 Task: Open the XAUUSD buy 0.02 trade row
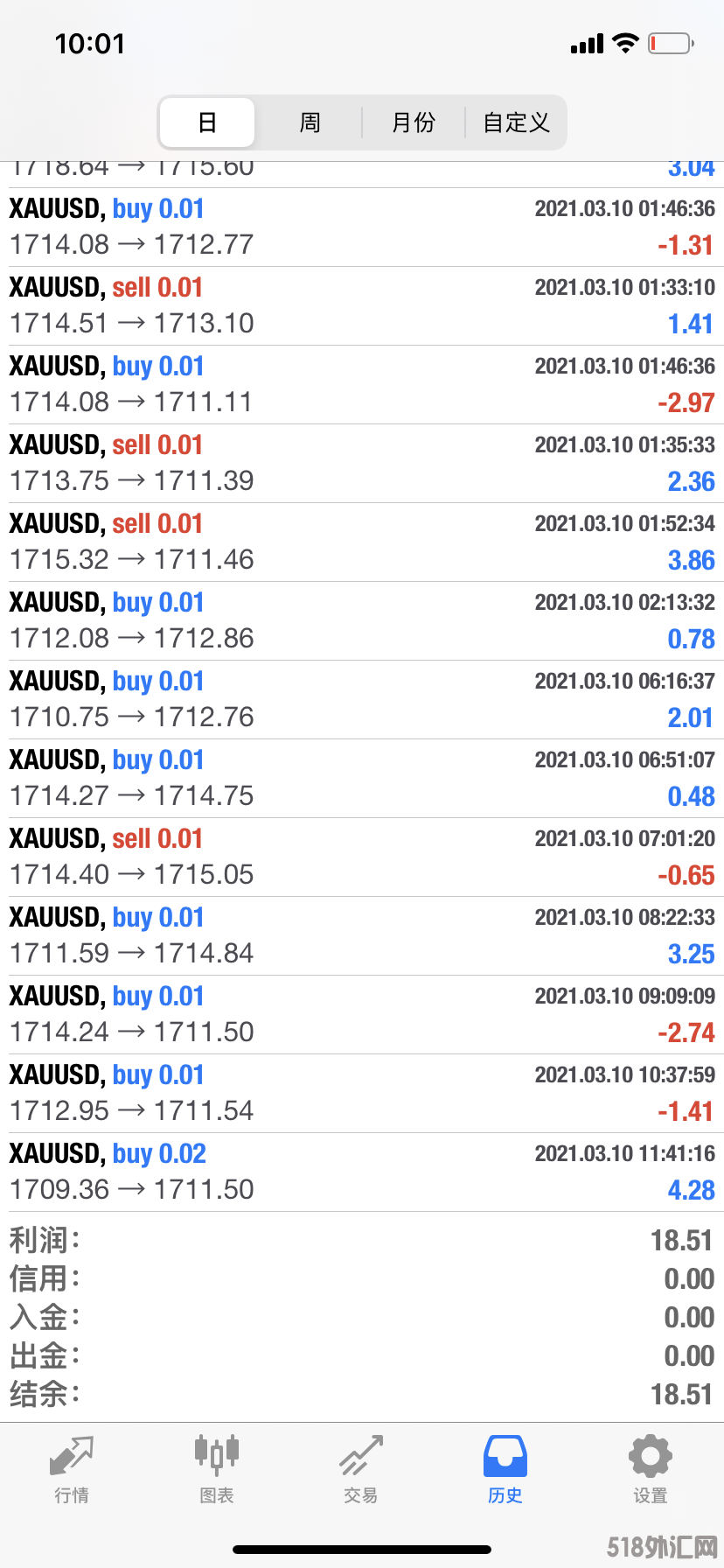362,1172
